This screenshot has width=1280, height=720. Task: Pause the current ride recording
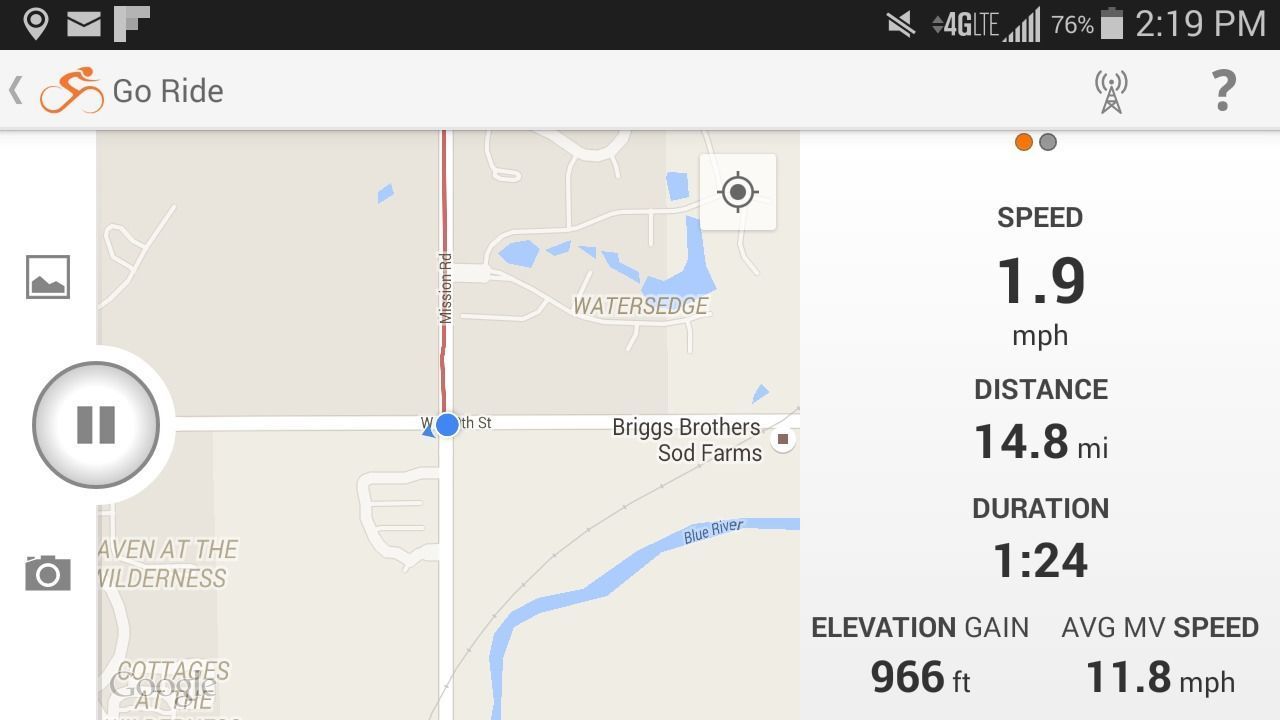(x=96, y=425)
